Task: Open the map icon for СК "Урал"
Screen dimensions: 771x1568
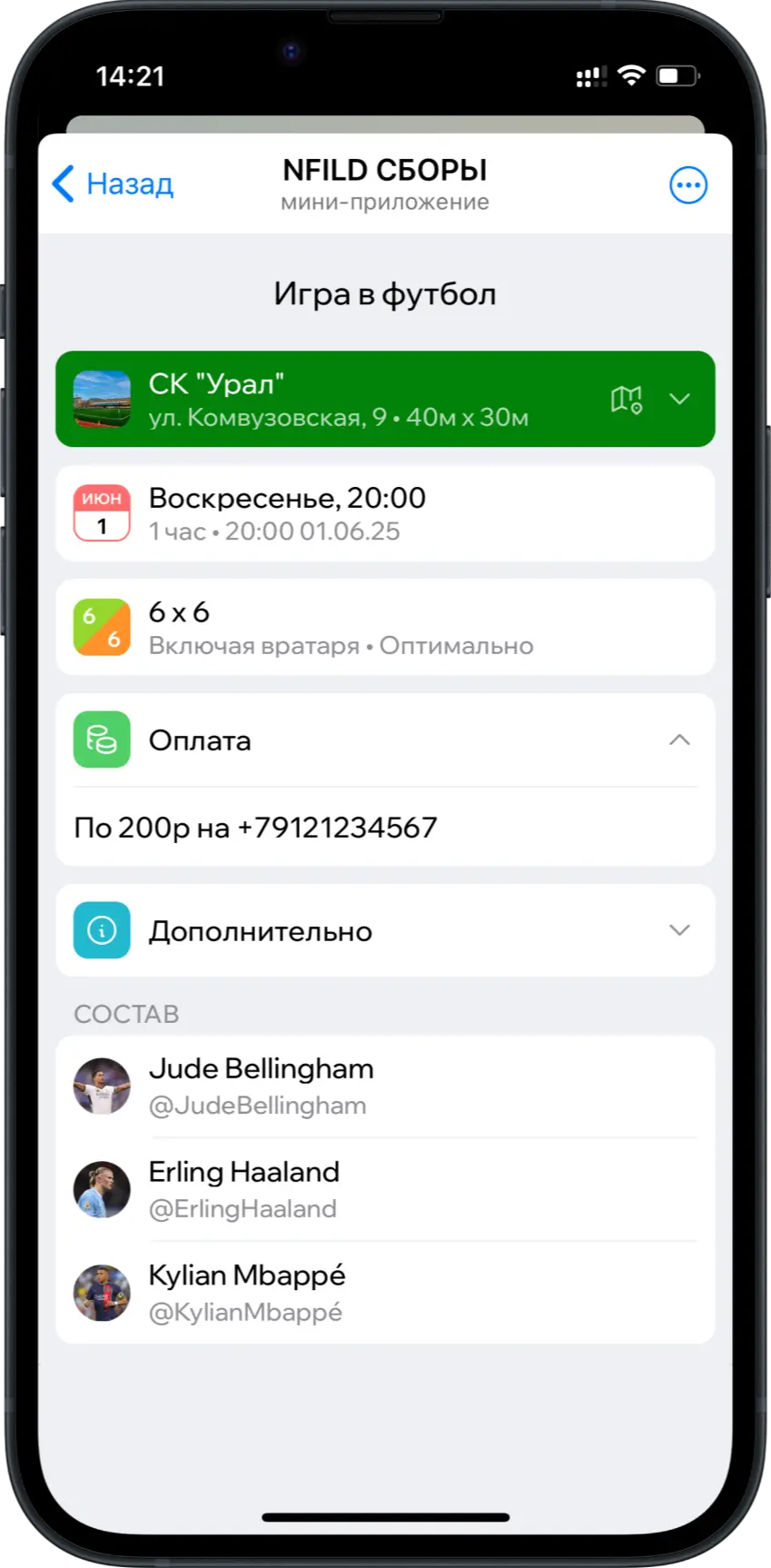Action: 627,399
